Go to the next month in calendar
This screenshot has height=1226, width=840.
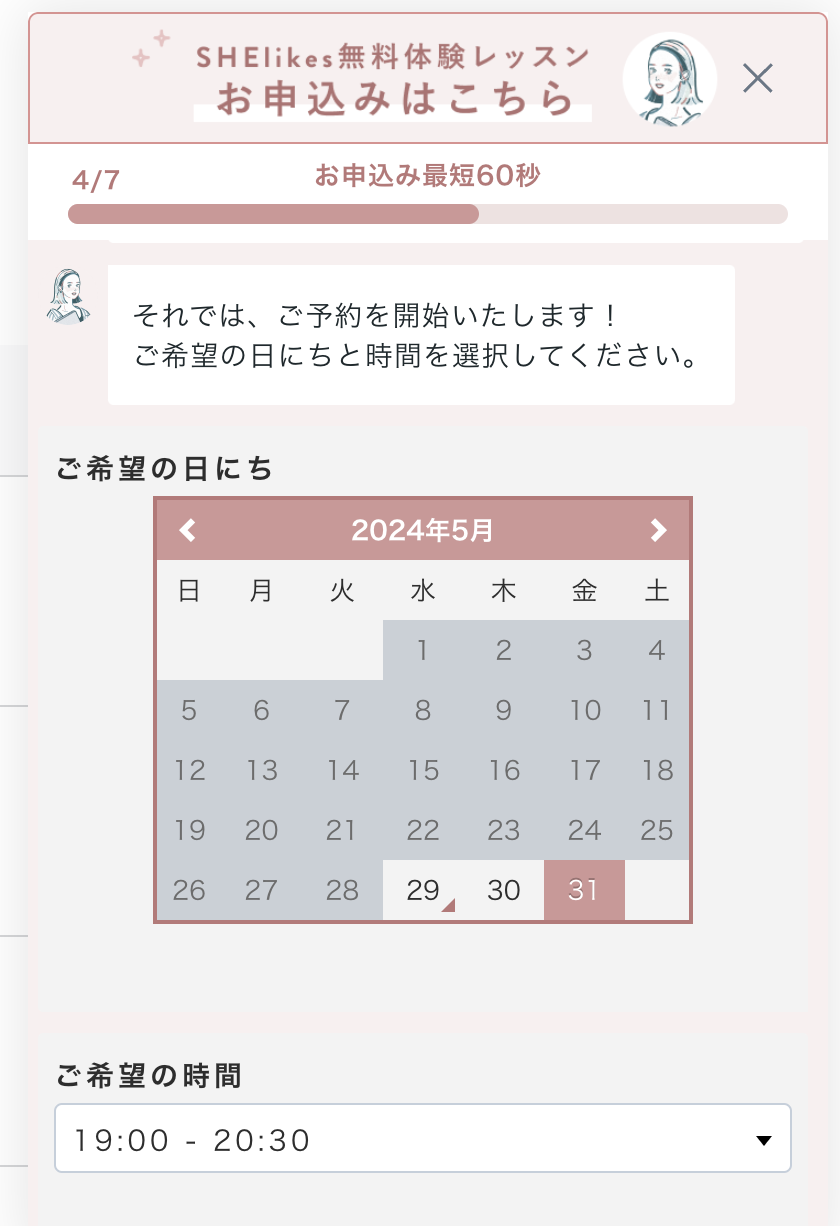[657, 530]
